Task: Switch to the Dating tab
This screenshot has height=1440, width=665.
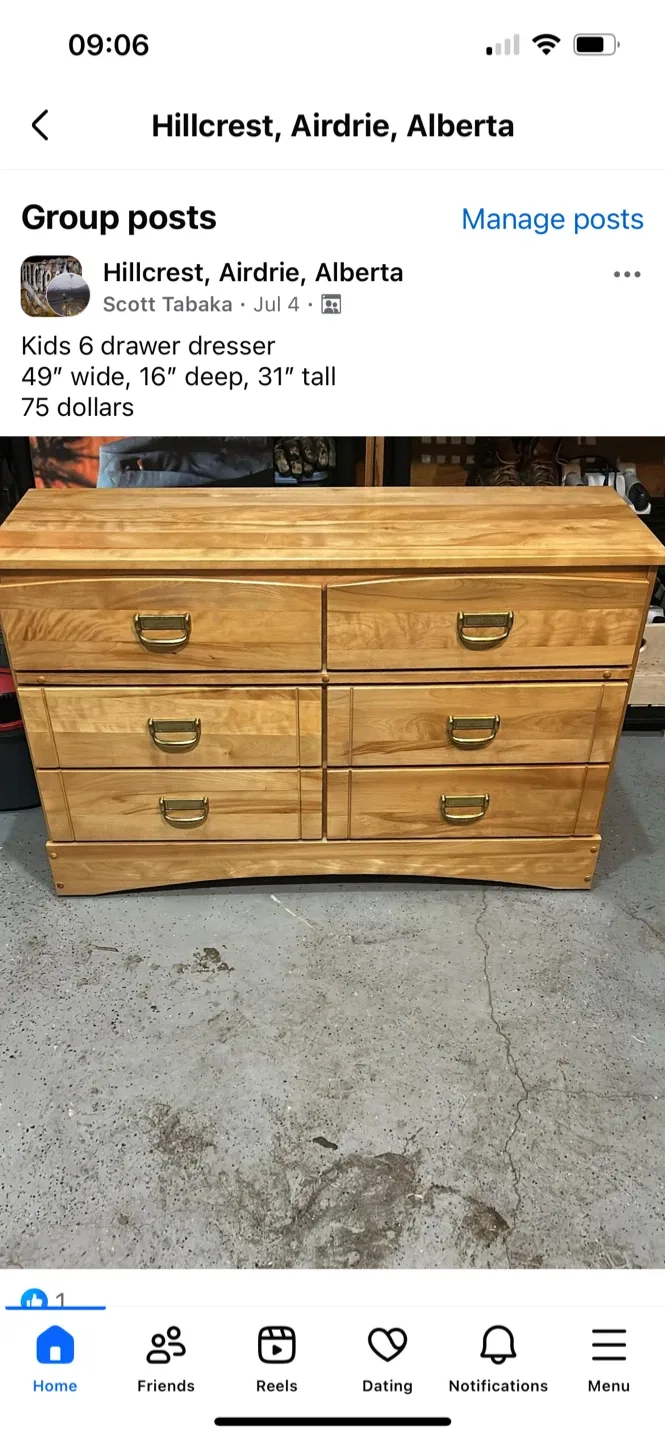Action: pos(387,1358)
